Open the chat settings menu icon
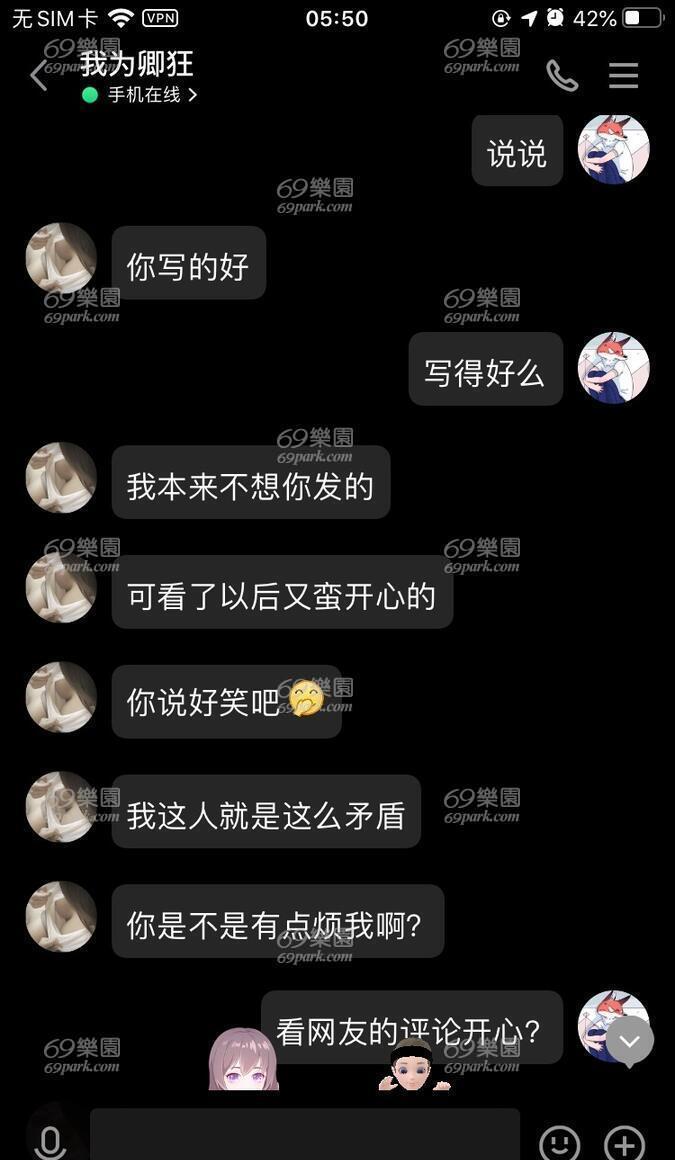 click(623, 75)
